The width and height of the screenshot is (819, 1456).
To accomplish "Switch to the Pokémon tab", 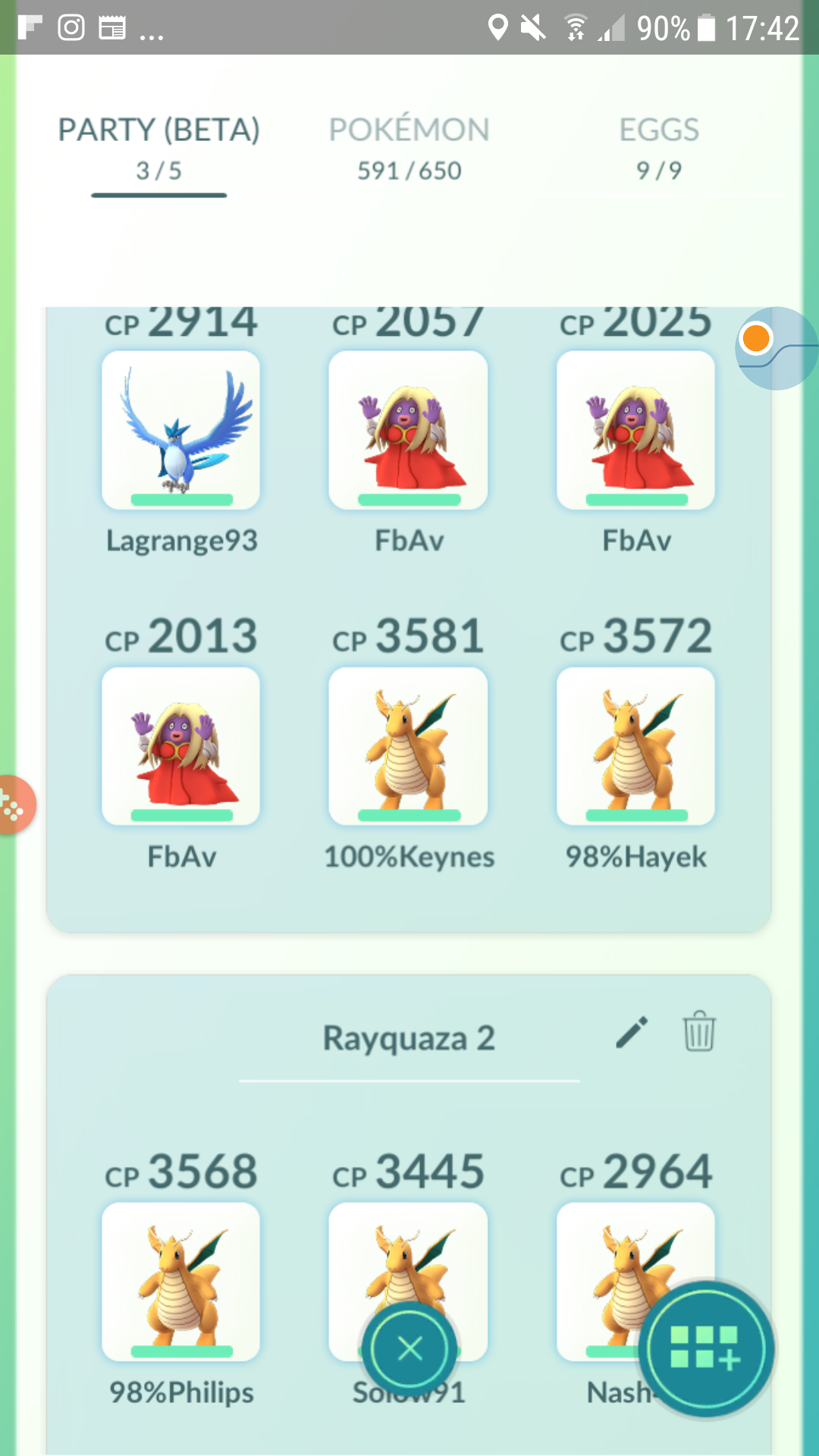I will 409,149.
